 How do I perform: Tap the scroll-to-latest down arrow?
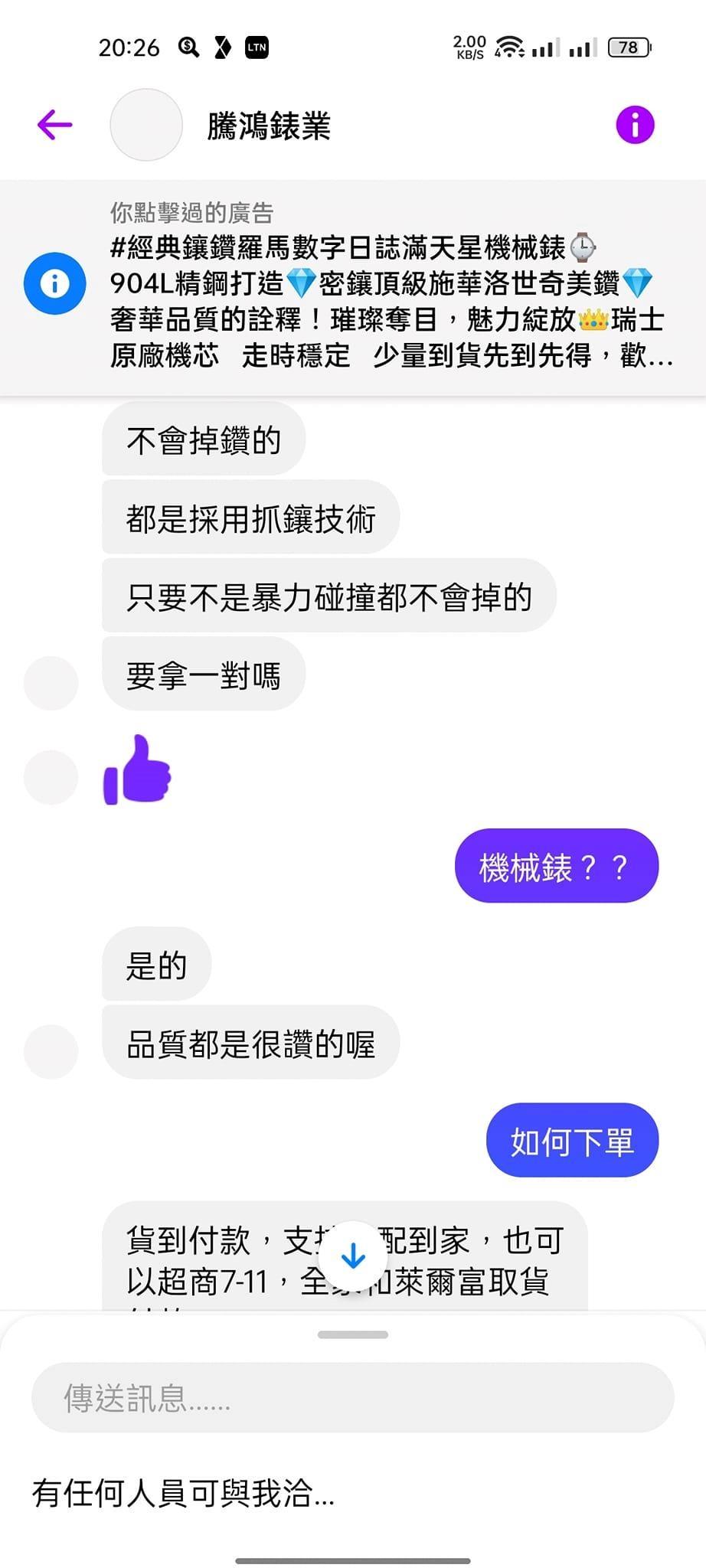coord(352,1254)
